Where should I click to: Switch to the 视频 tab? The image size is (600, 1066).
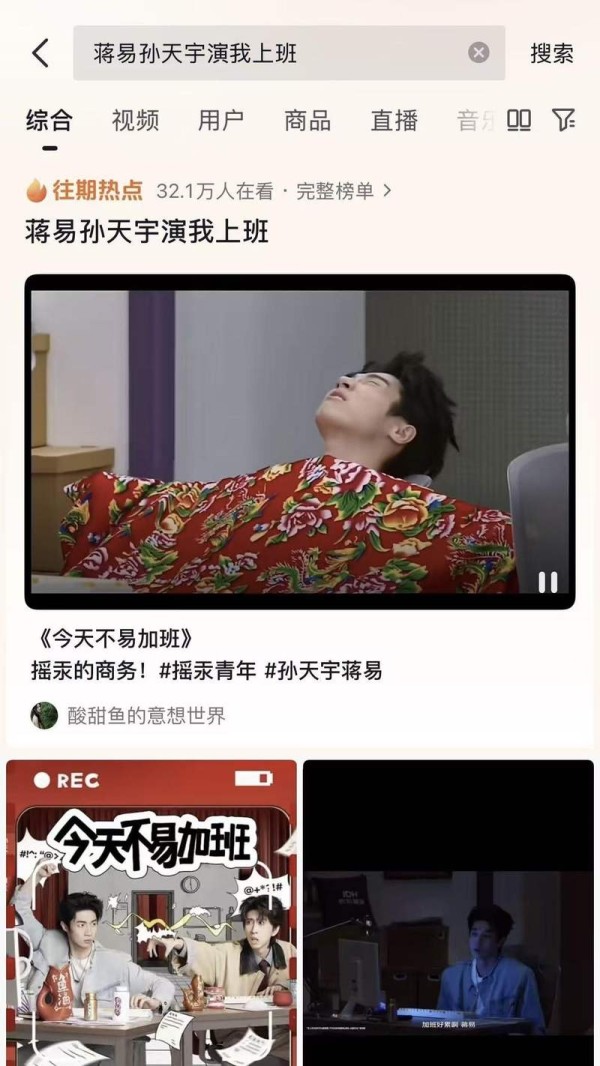coord(135,121)
